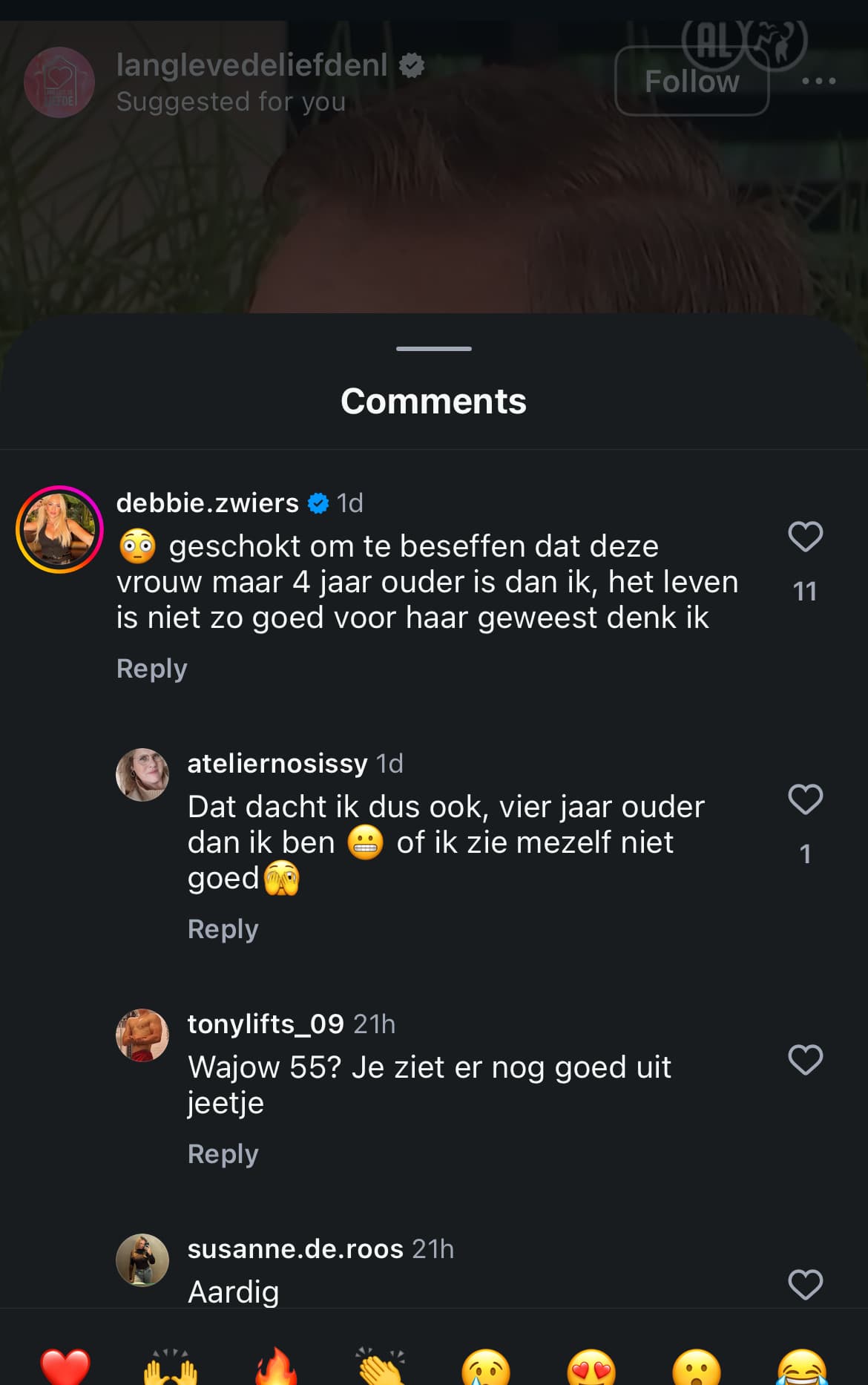Like tonylifts_09's comment

tap(805, 1060)
